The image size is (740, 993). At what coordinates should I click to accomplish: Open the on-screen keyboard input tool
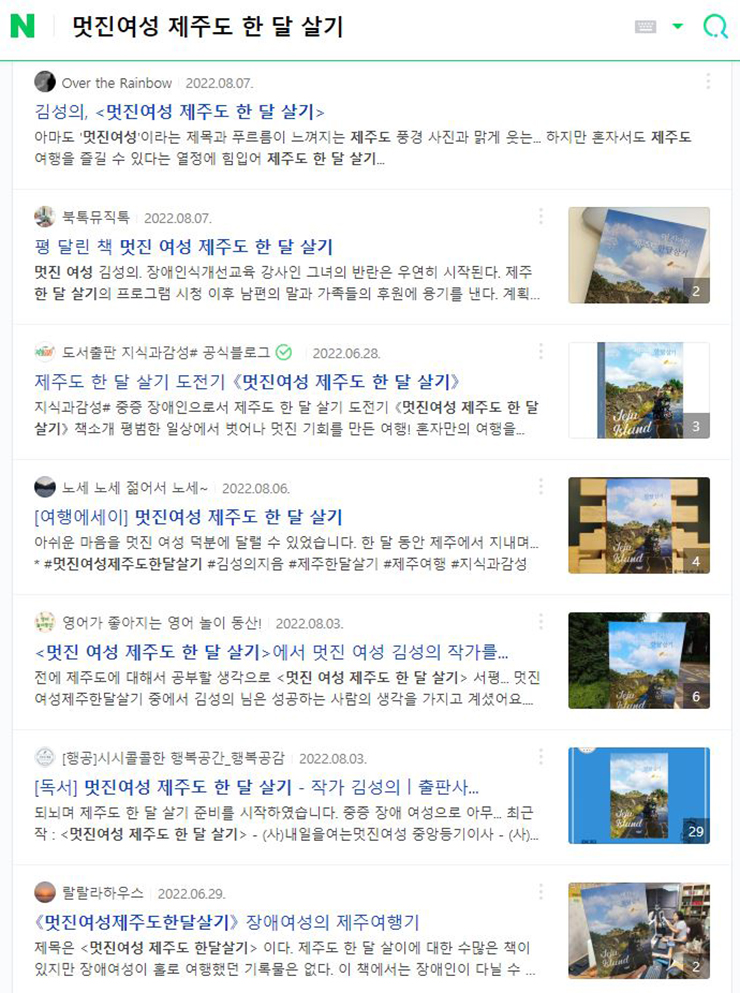pyautogui.click(x=645, y=27)
